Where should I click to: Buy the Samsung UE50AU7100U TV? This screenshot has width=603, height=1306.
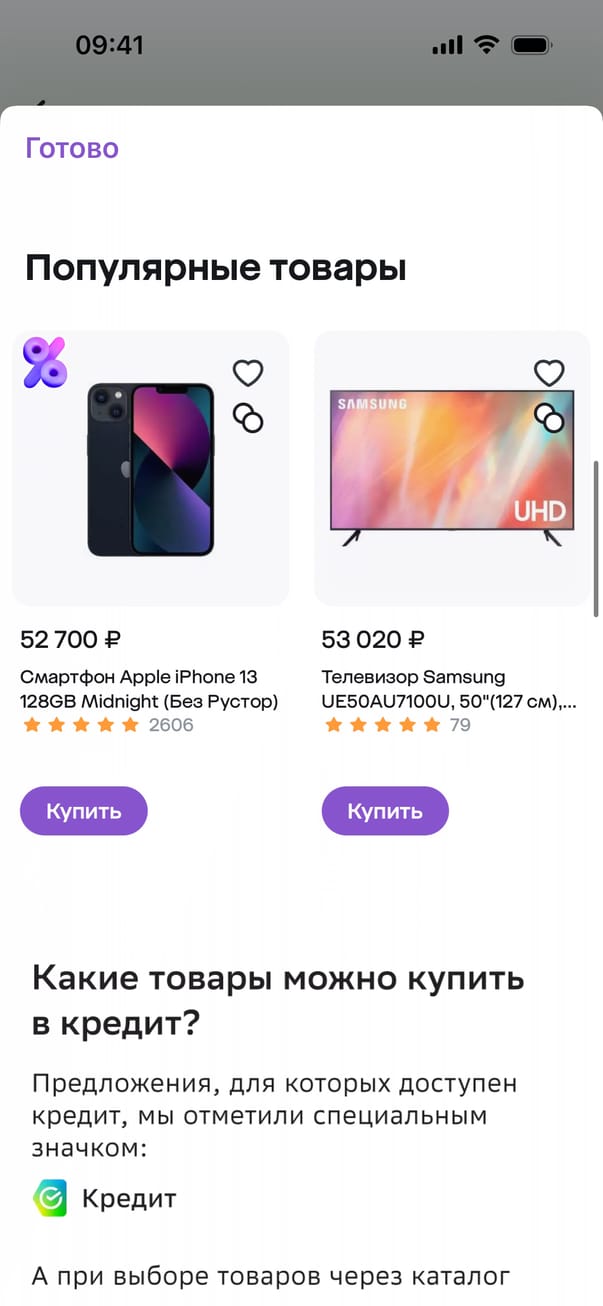coord(385,811)
